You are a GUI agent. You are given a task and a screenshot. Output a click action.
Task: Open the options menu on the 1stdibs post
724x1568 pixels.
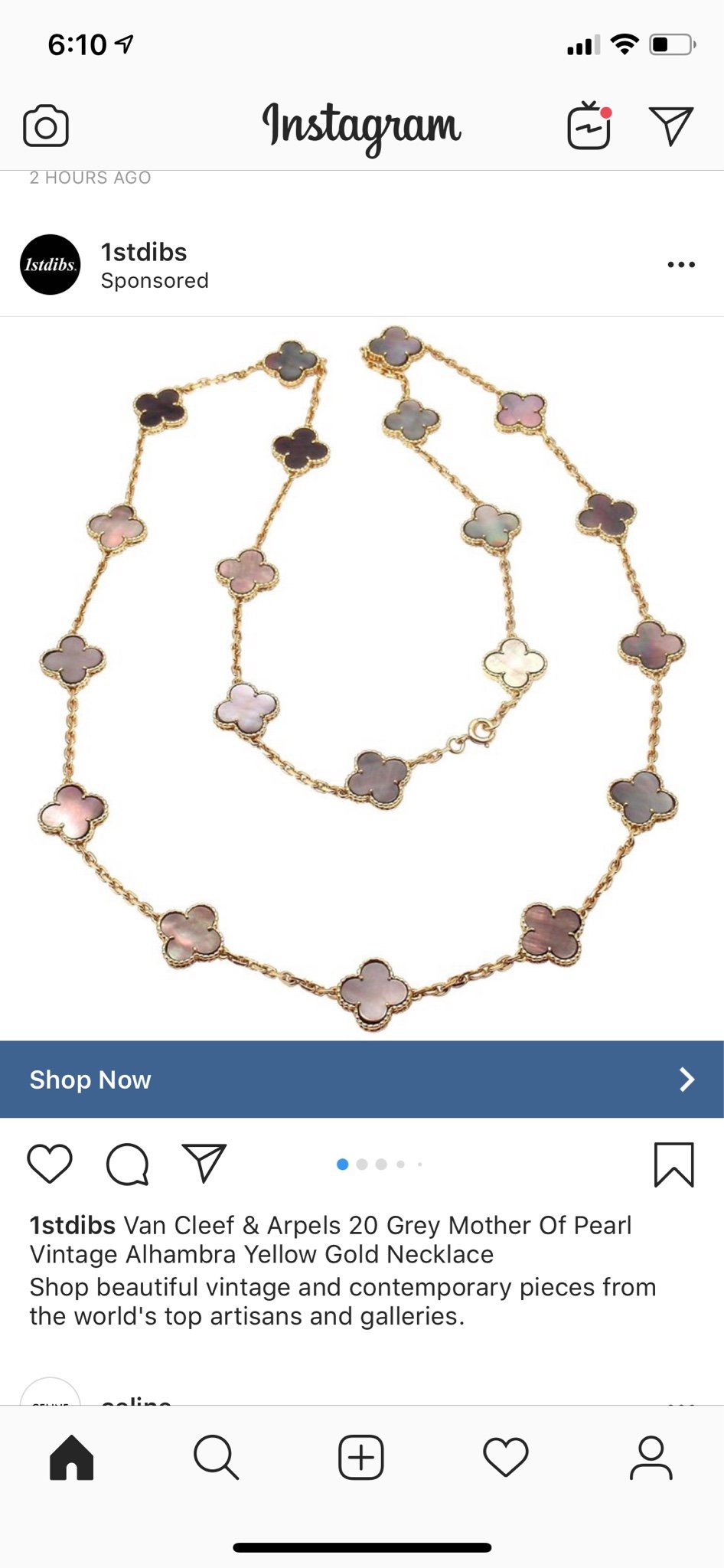click(680, 265)
